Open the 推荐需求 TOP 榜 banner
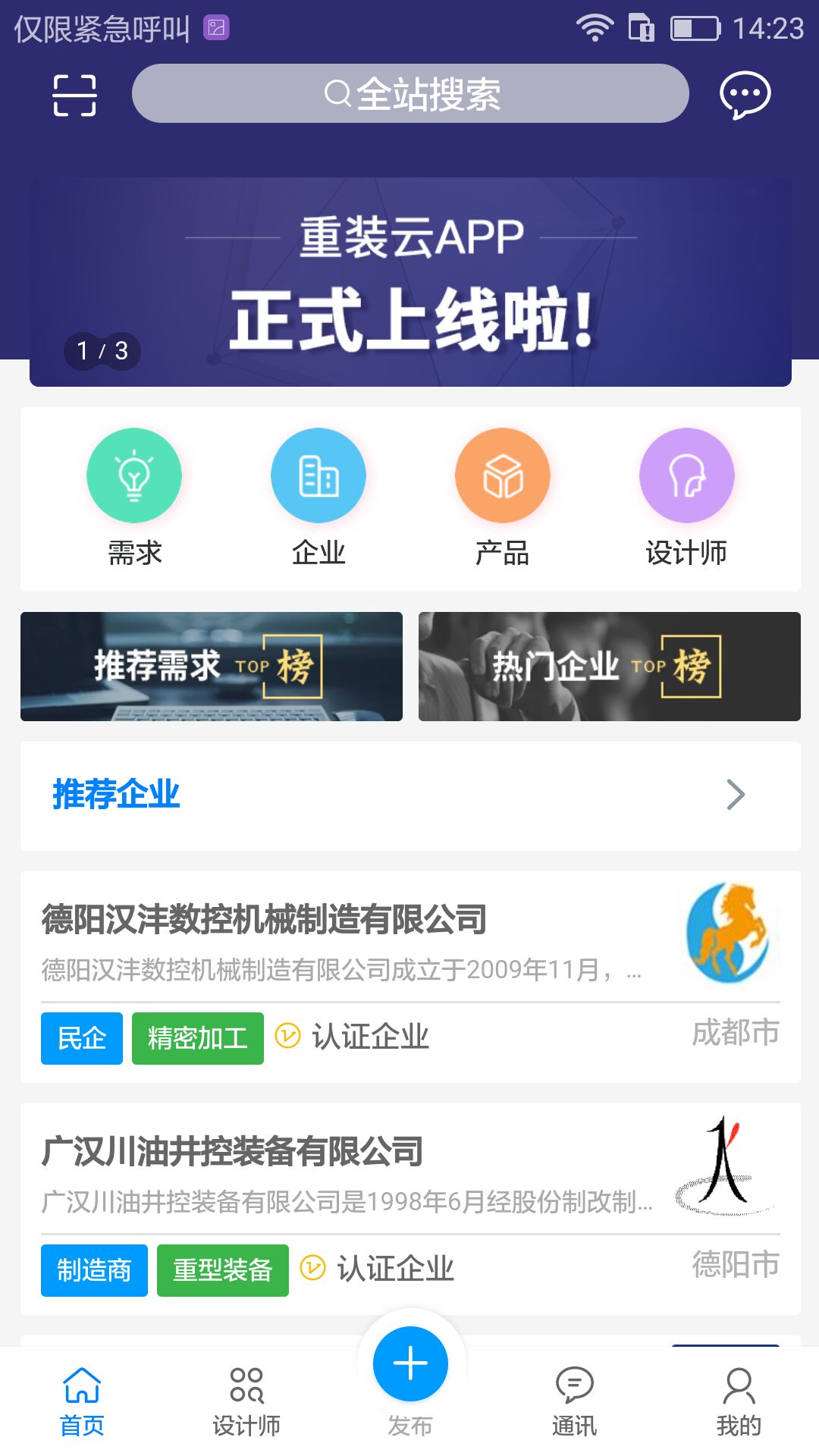 pyautogui.click(x=210, y=667)
